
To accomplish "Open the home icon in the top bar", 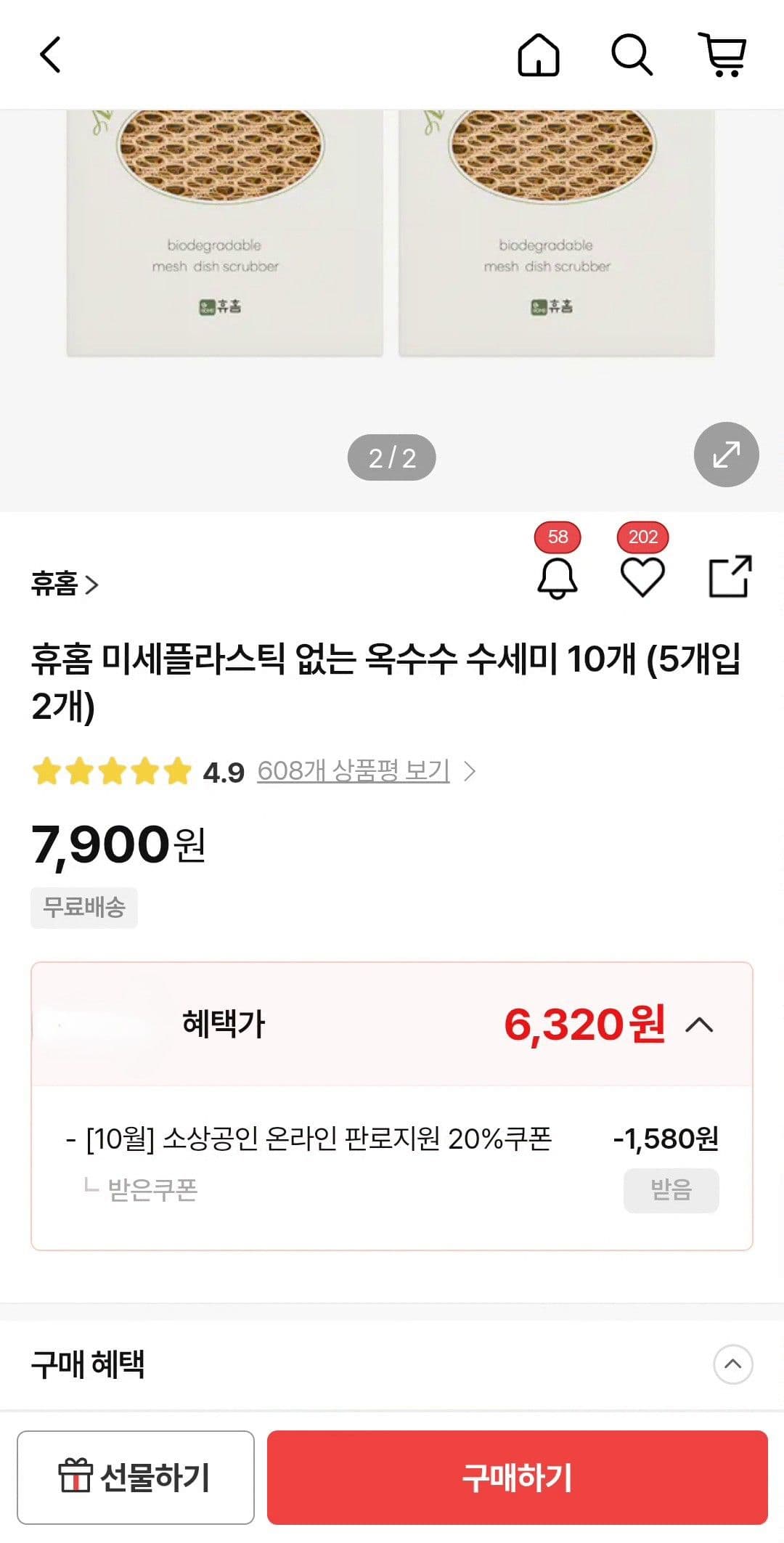I will coord(539,55).
